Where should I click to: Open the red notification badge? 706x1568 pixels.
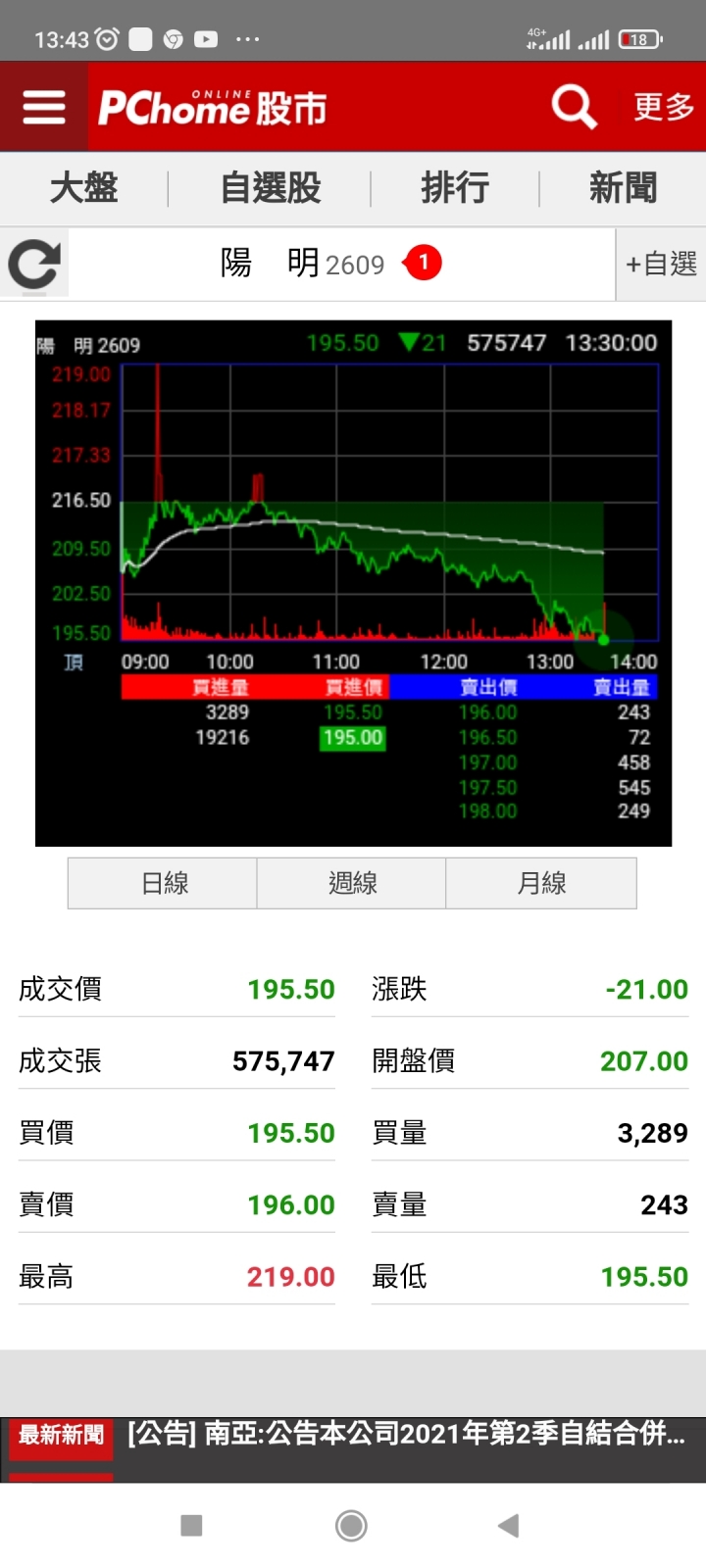click(x=423, y=262)
